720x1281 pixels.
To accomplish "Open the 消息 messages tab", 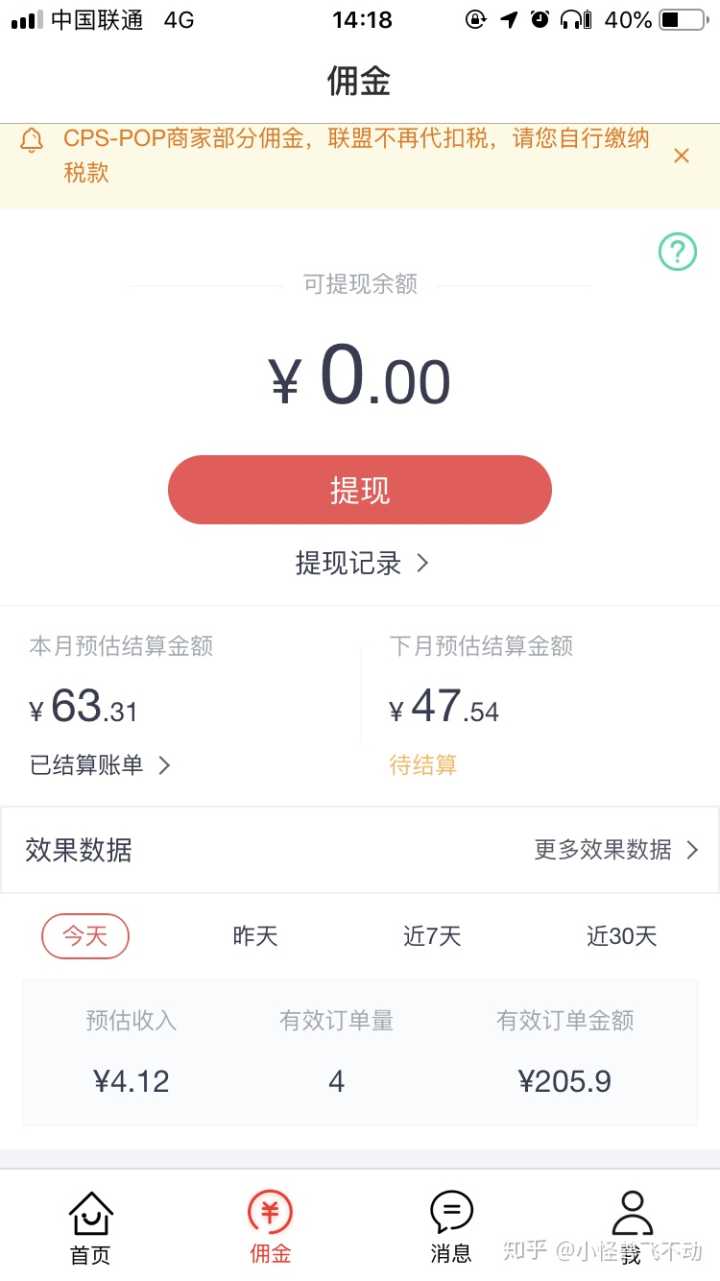I will (x=451, y=1227).
